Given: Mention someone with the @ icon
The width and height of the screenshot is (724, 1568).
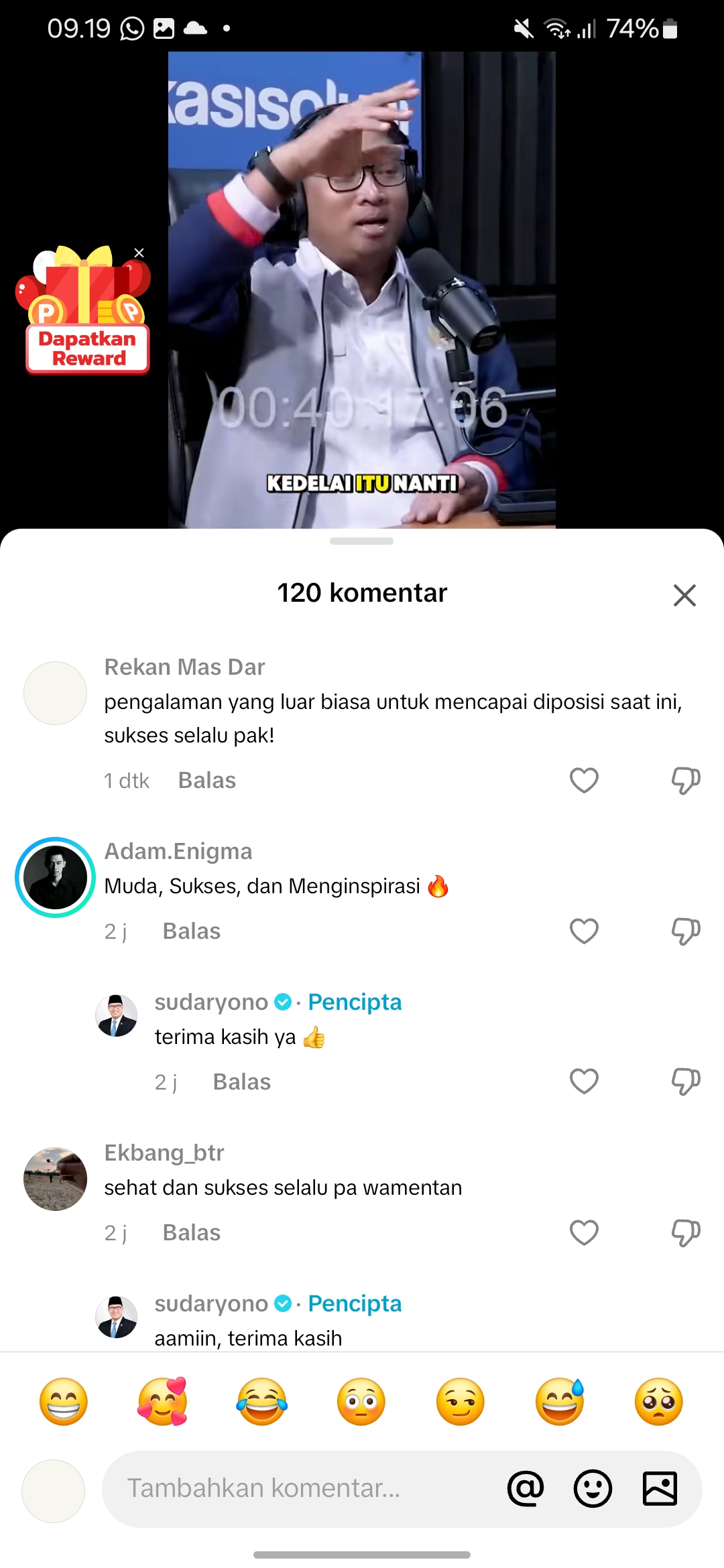Looking at the screenshot, I should [526, 1488].
